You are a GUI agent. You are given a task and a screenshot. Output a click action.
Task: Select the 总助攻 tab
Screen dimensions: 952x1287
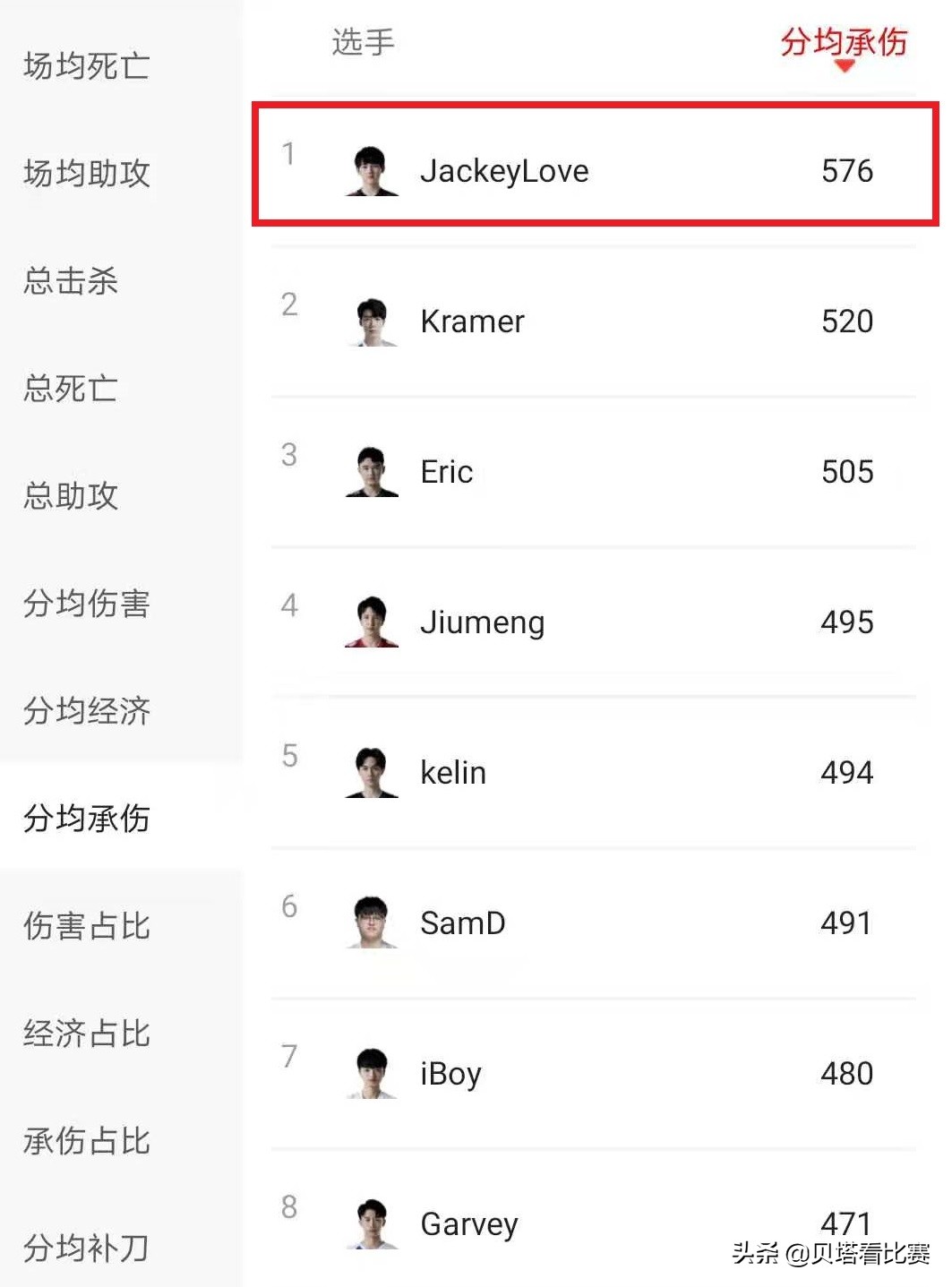pyautogui.click(x=71, y=495)
